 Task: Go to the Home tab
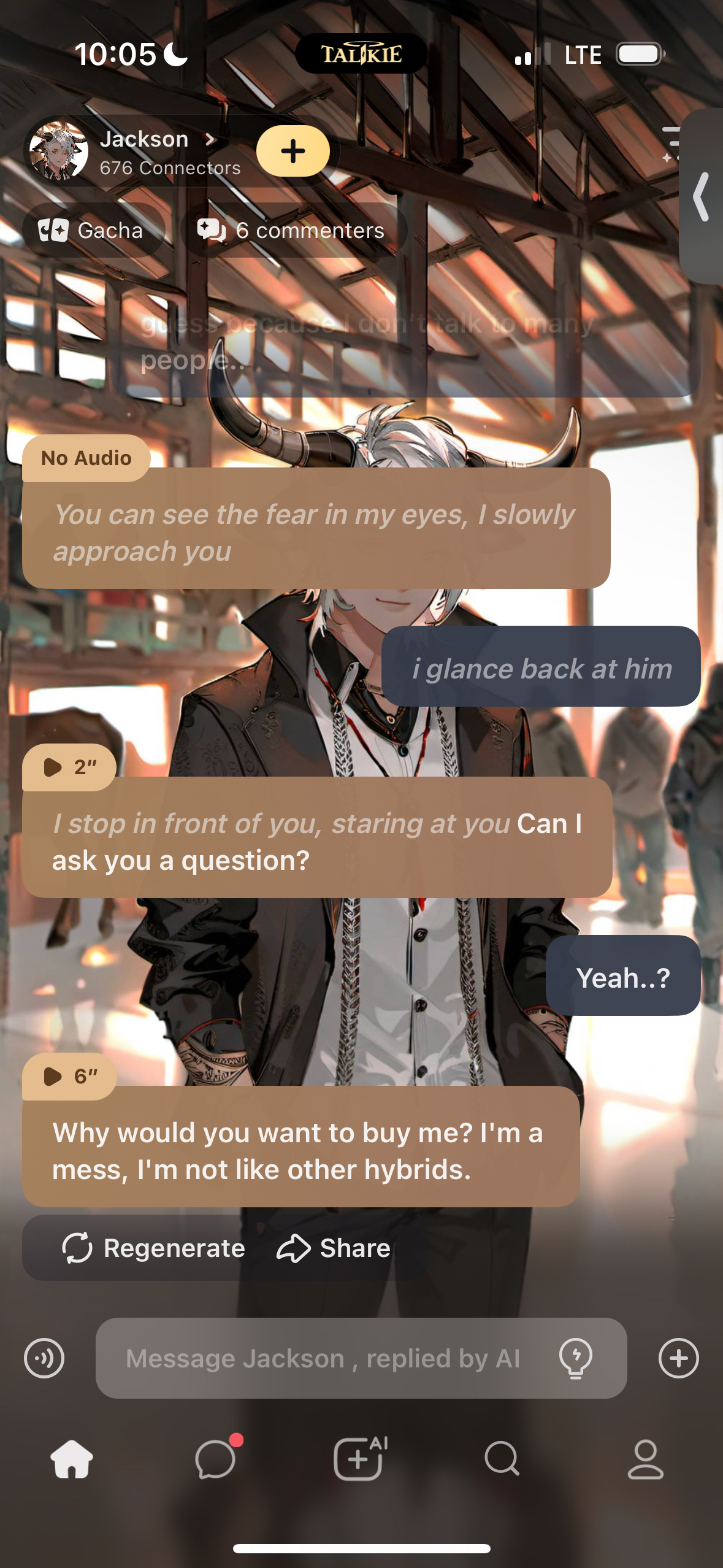[x=72, y=1459]
